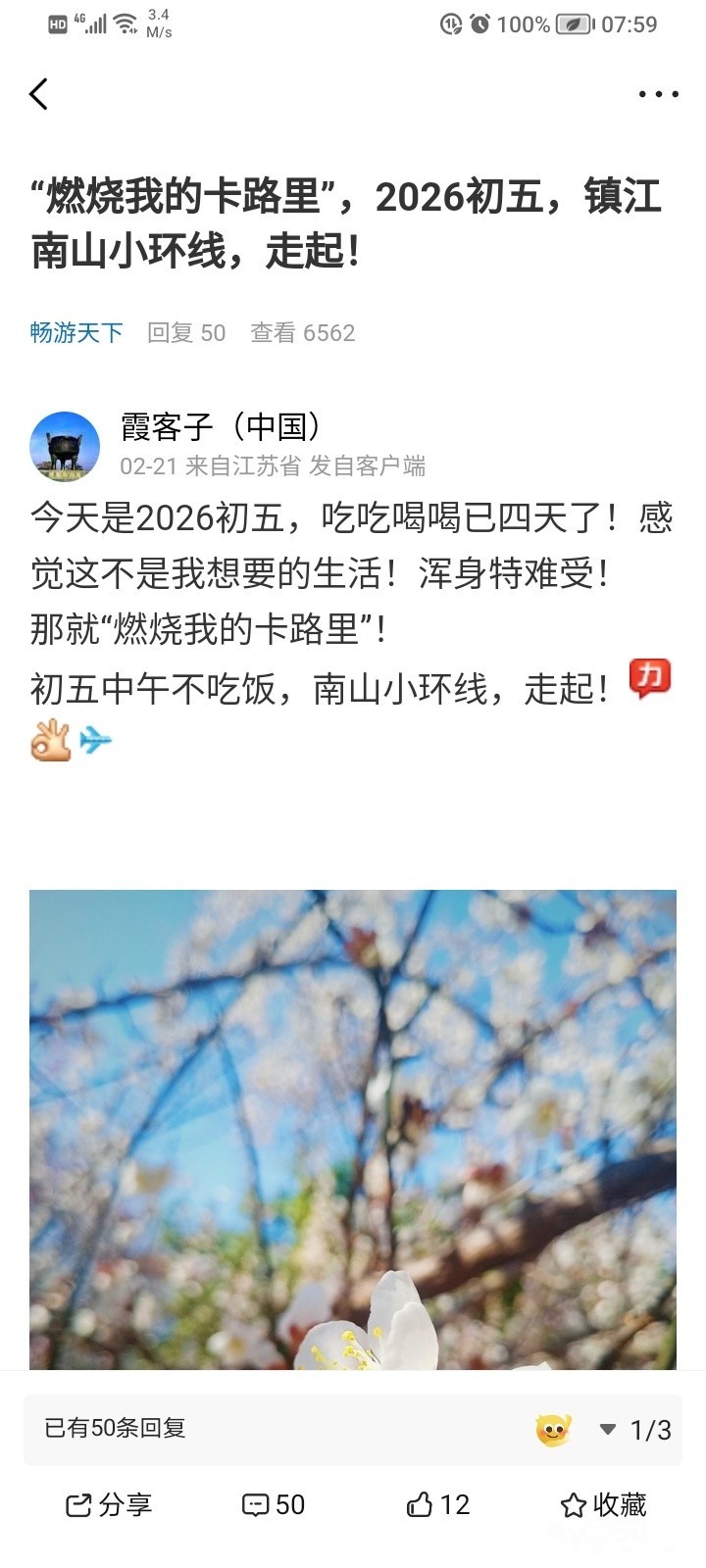Tap the 已有50条回复 reply box
706x1568 pixels.
[x=245, y=1429]
